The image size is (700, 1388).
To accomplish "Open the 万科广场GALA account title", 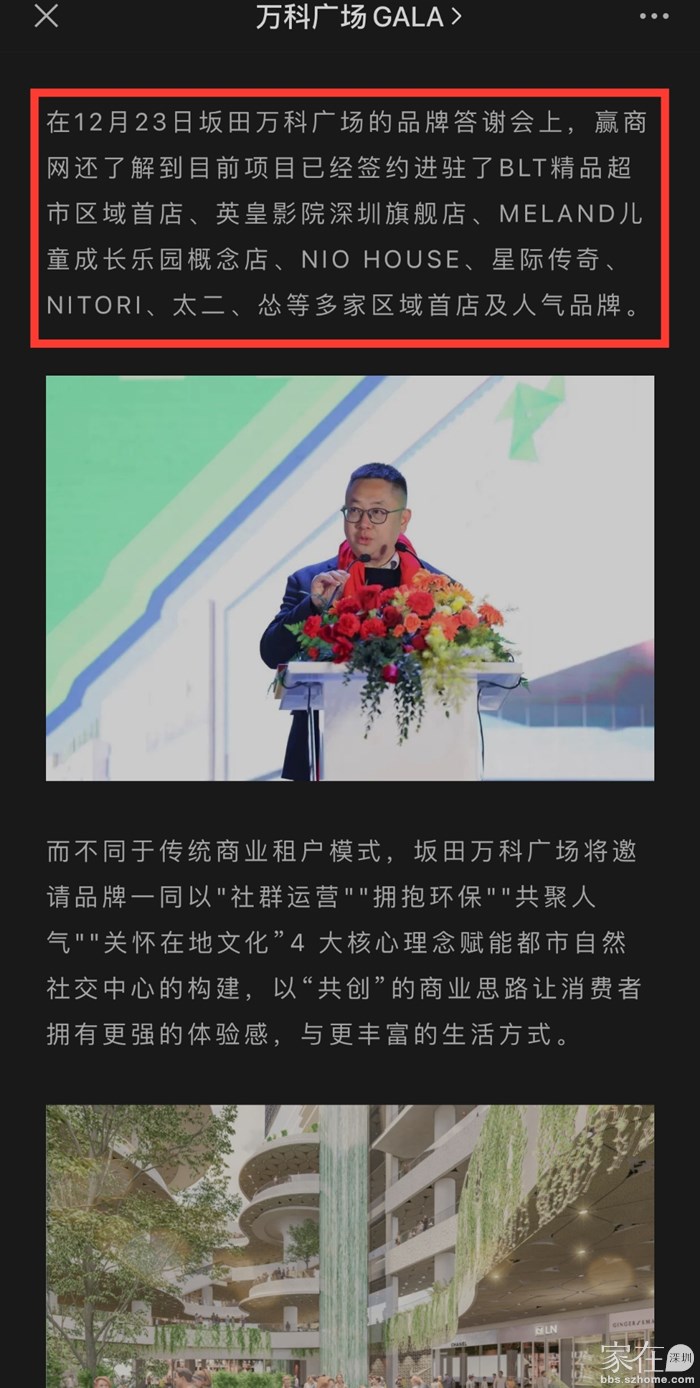I will coord(358,17).
